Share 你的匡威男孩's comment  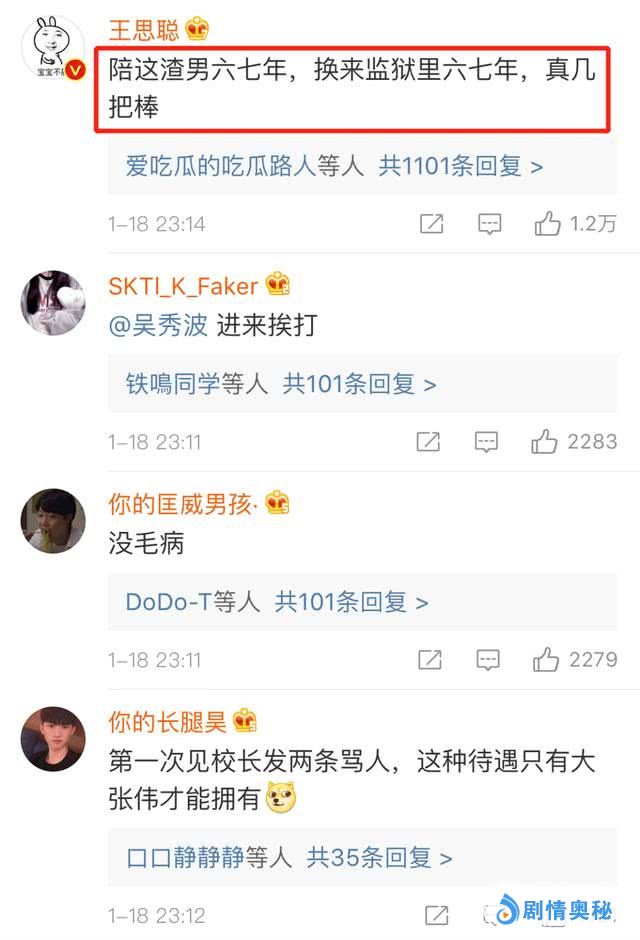coord(429,659)
